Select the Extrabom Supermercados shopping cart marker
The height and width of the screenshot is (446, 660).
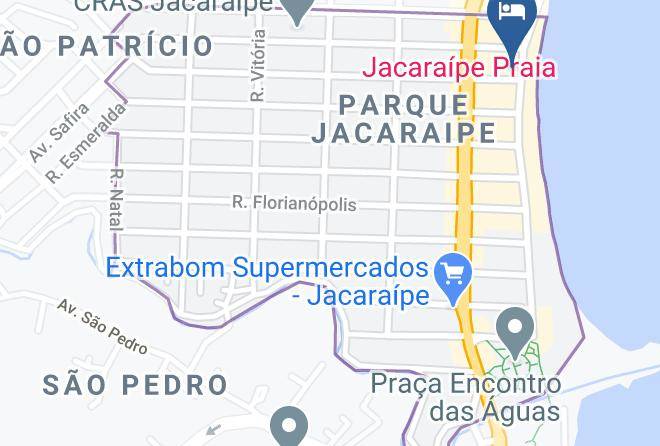pos(454,276)
